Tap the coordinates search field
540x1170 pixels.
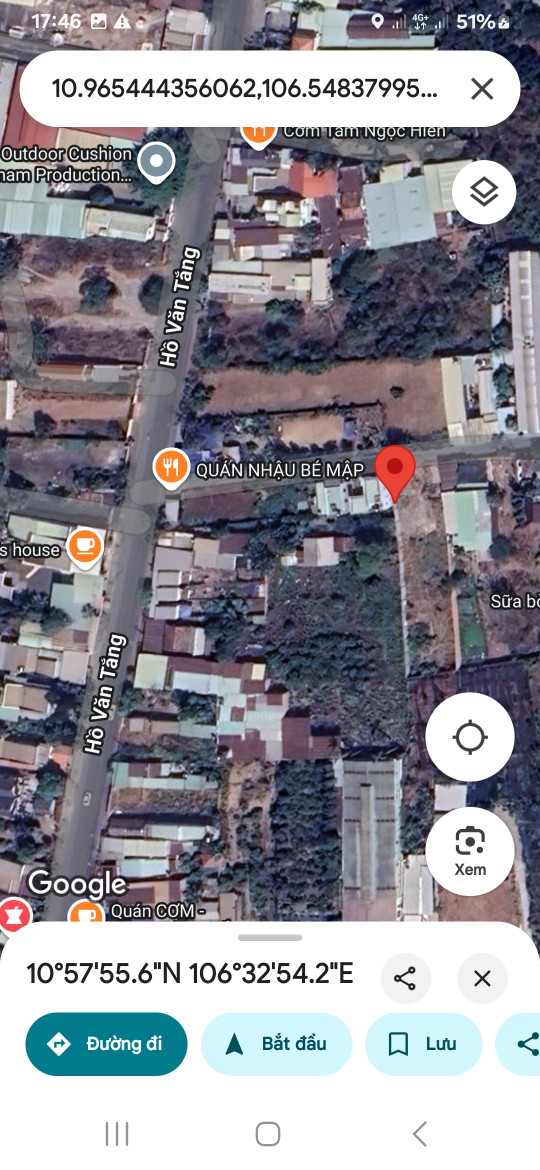(244, 90)
